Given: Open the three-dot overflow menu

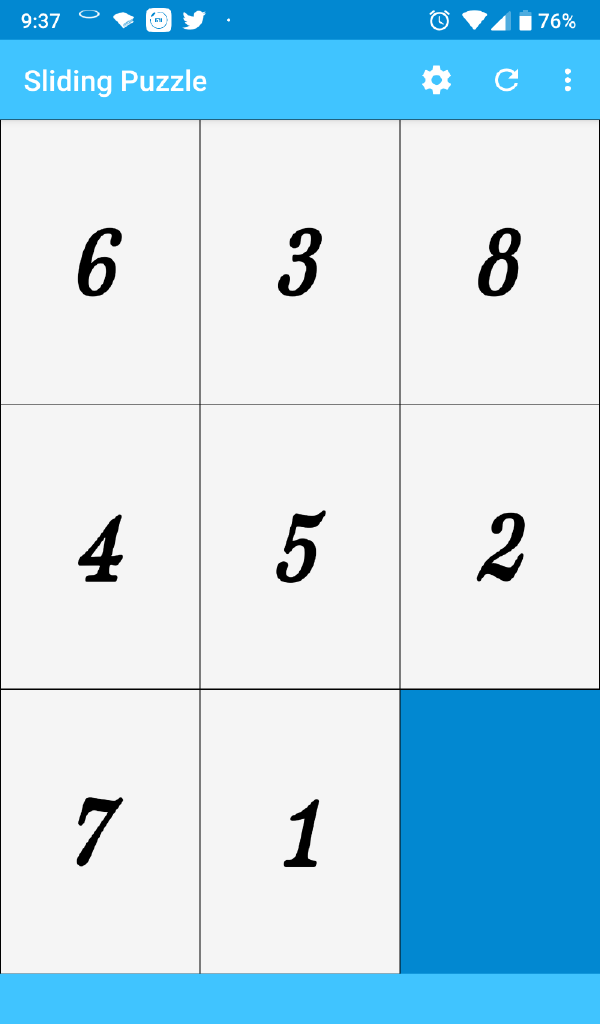Looking at the screenshot, I should coord(567,80).
